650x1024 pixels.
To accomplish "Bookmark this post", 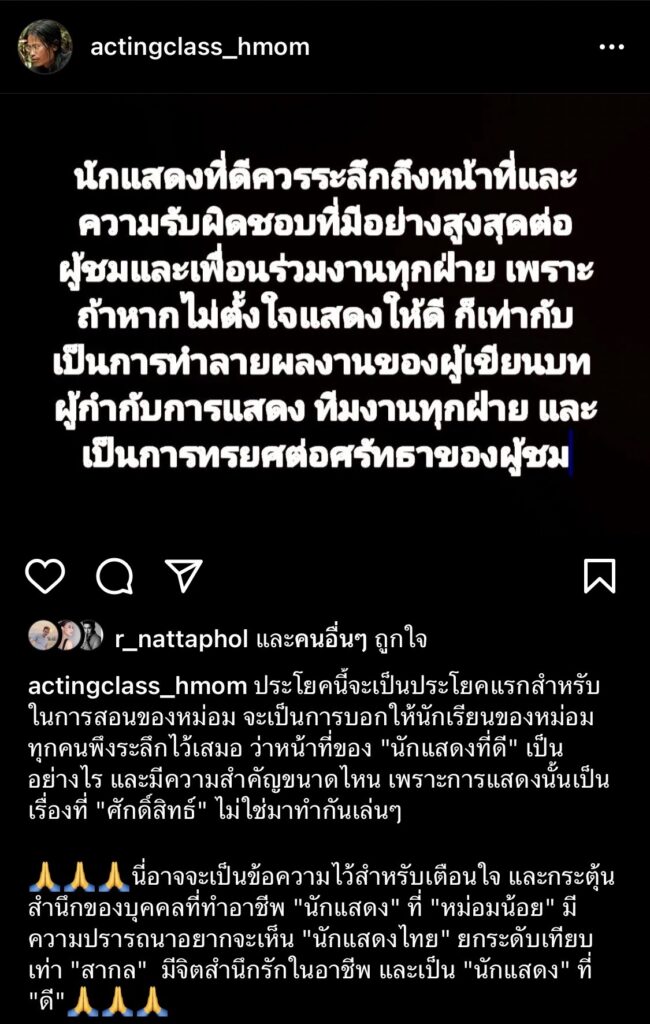I will point(599,576).
